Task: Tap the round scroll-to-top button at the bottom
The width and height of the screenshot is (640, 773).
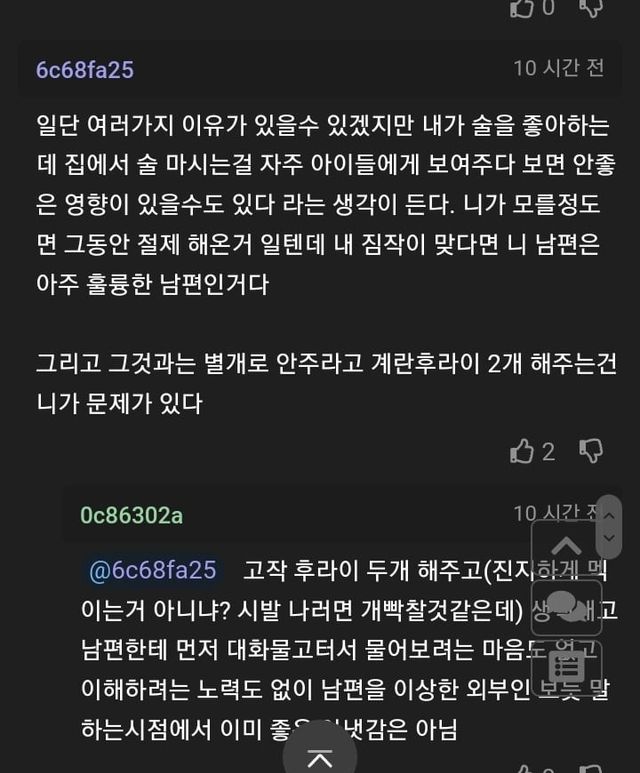Action: point(320,755)
